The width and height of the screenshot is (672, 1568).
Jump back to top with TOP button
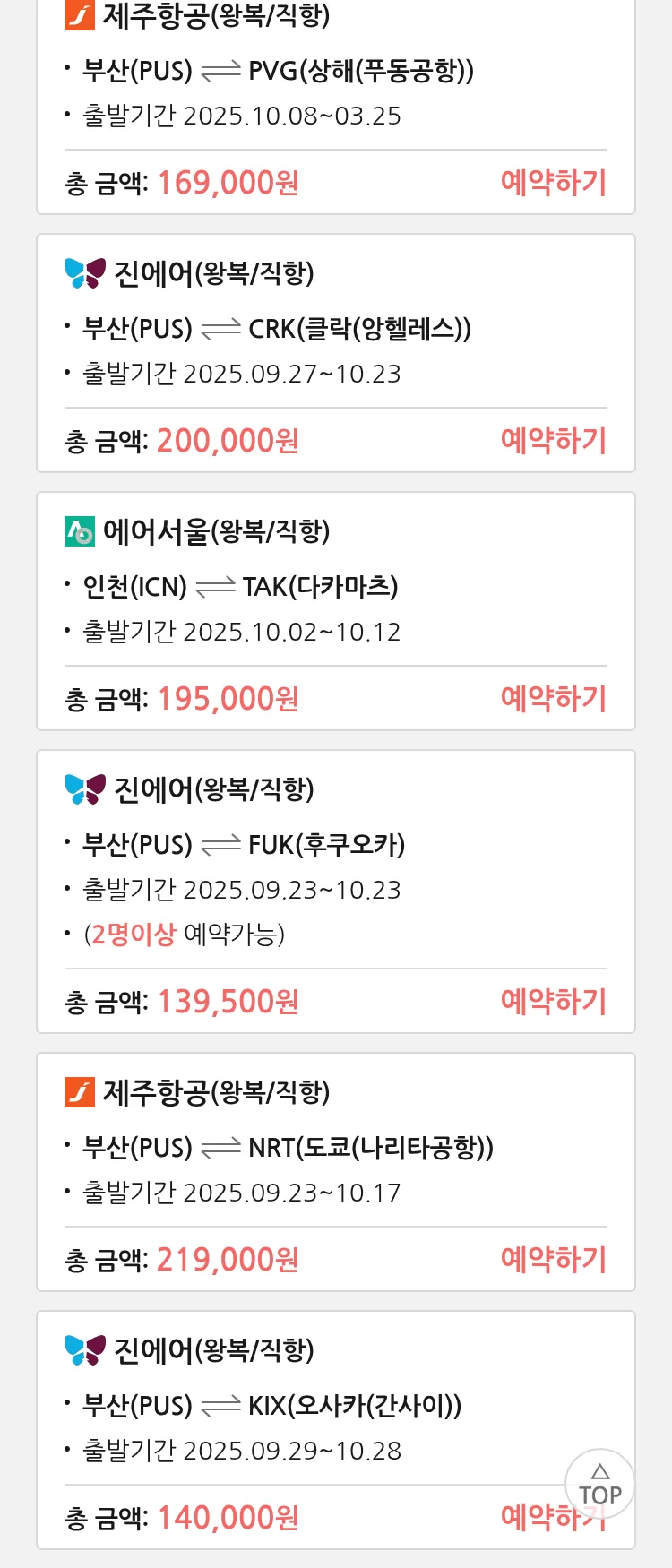coord(599,1484)
